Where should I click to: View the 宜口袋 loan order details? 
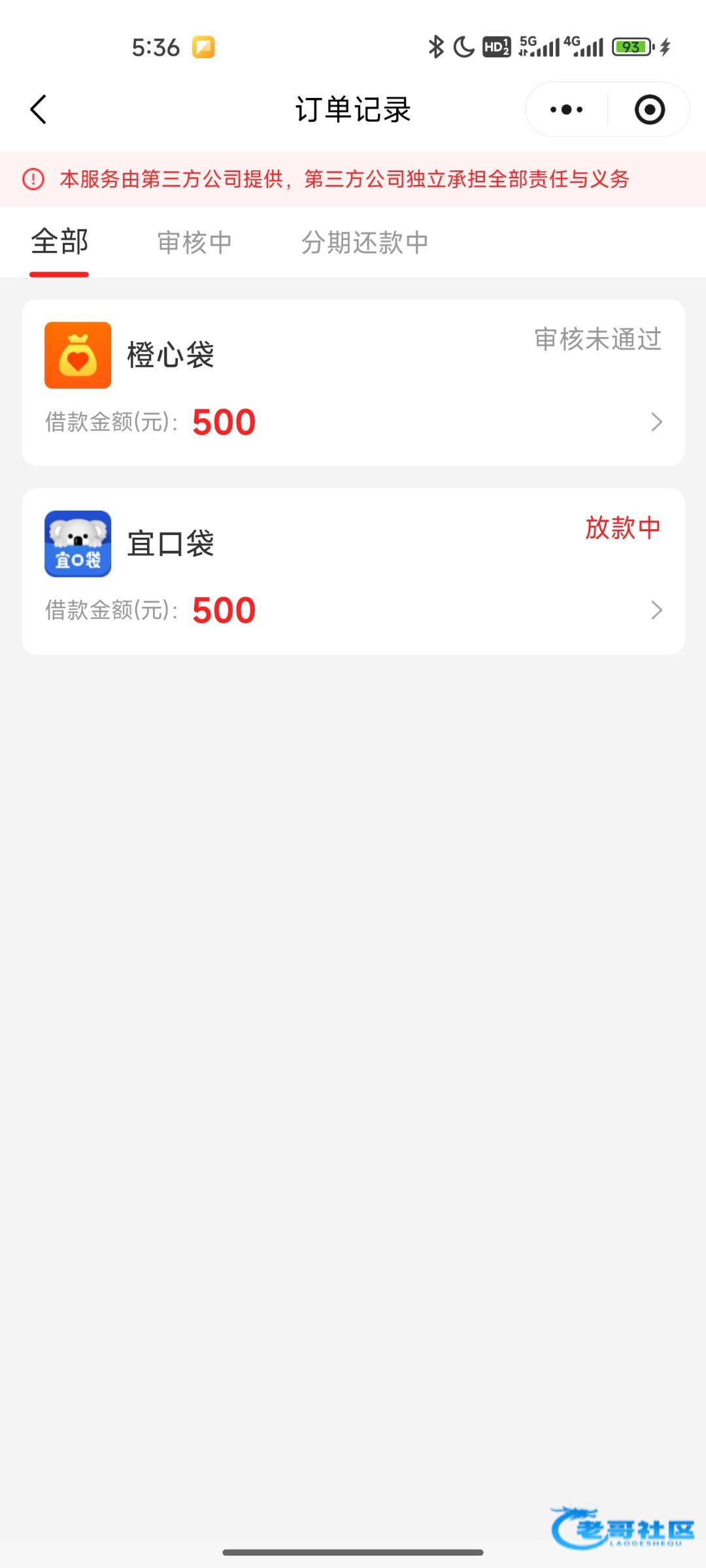pos(353,571)
